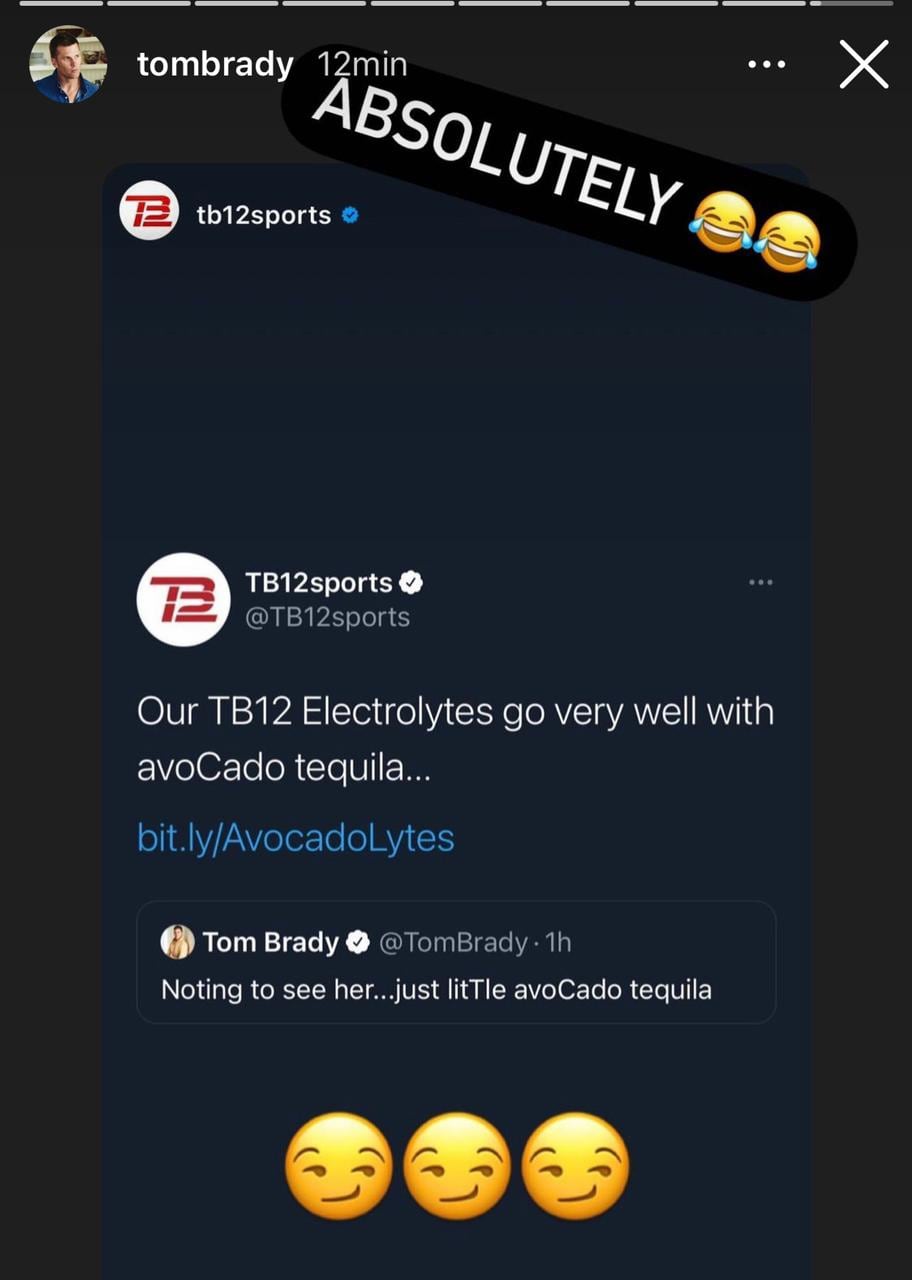Open the tombrady profile picture

[x=68, y=64]
